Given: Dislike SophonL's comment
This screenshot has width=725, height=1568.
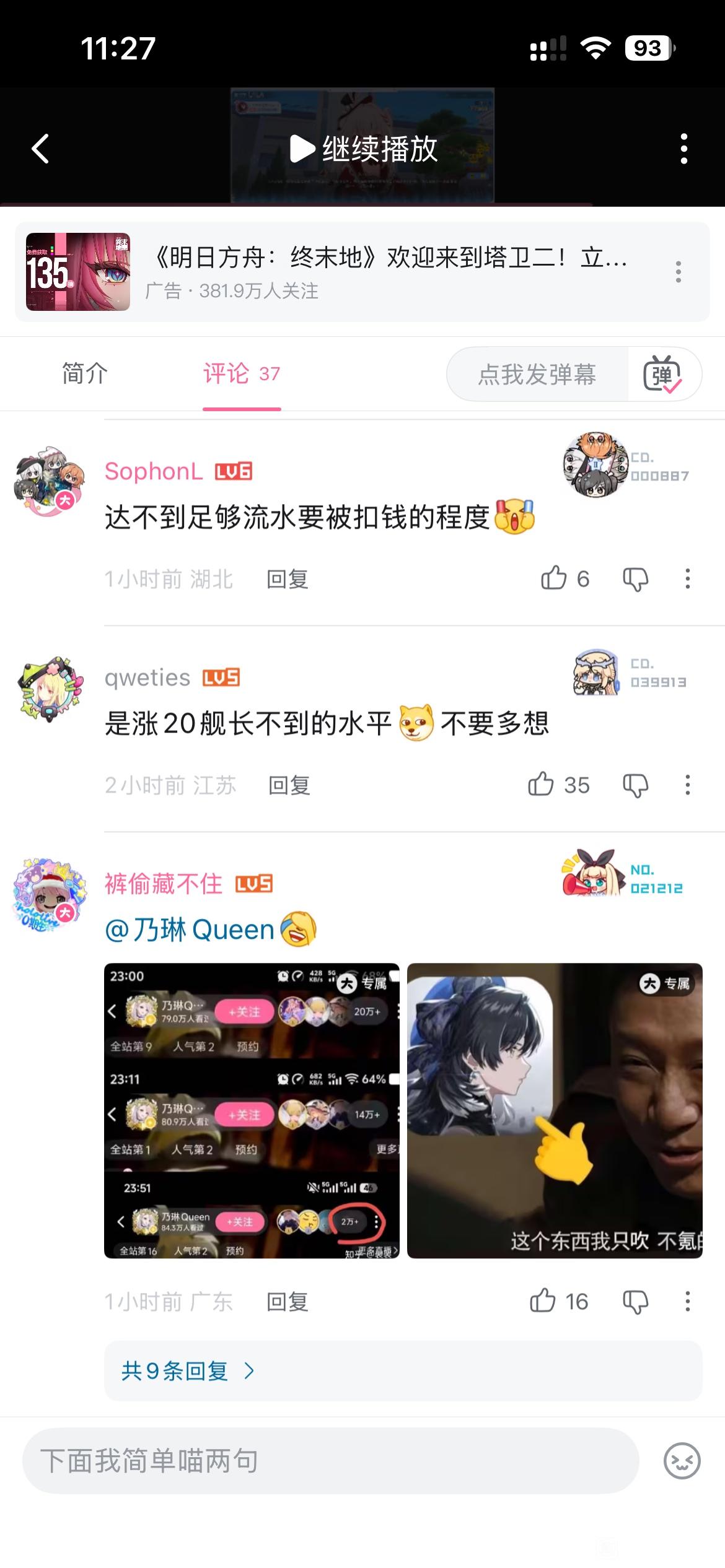Looking at the screenshot, I should click(635, 579).
